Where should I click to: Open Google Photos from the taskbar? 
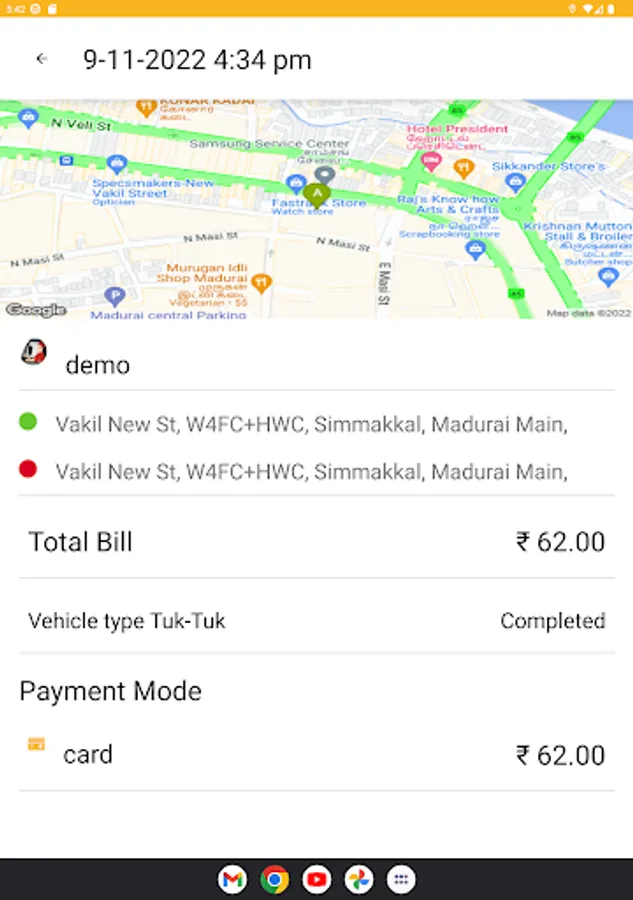pyautogui.click(x=359, y=879)
